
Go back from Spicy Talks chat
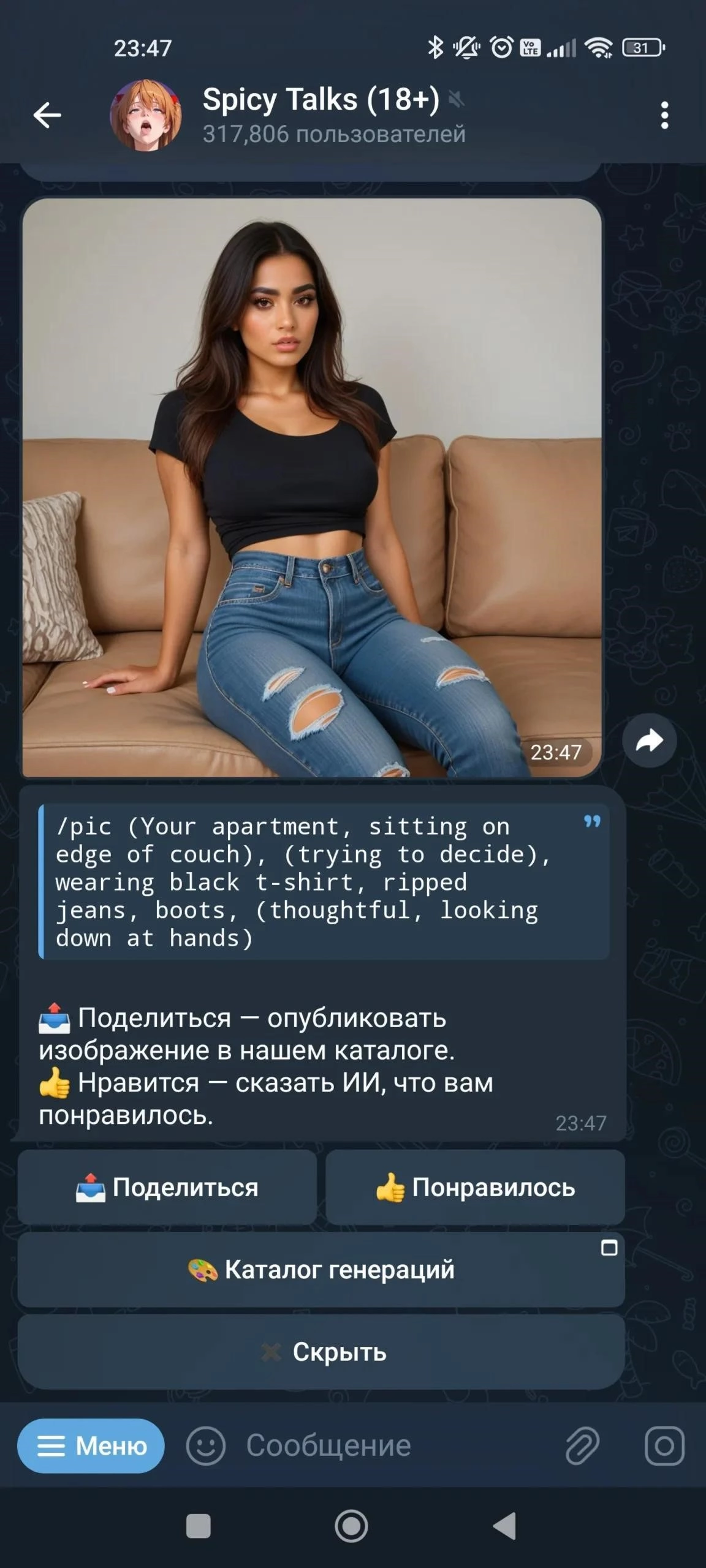click(x=47, y=115)
